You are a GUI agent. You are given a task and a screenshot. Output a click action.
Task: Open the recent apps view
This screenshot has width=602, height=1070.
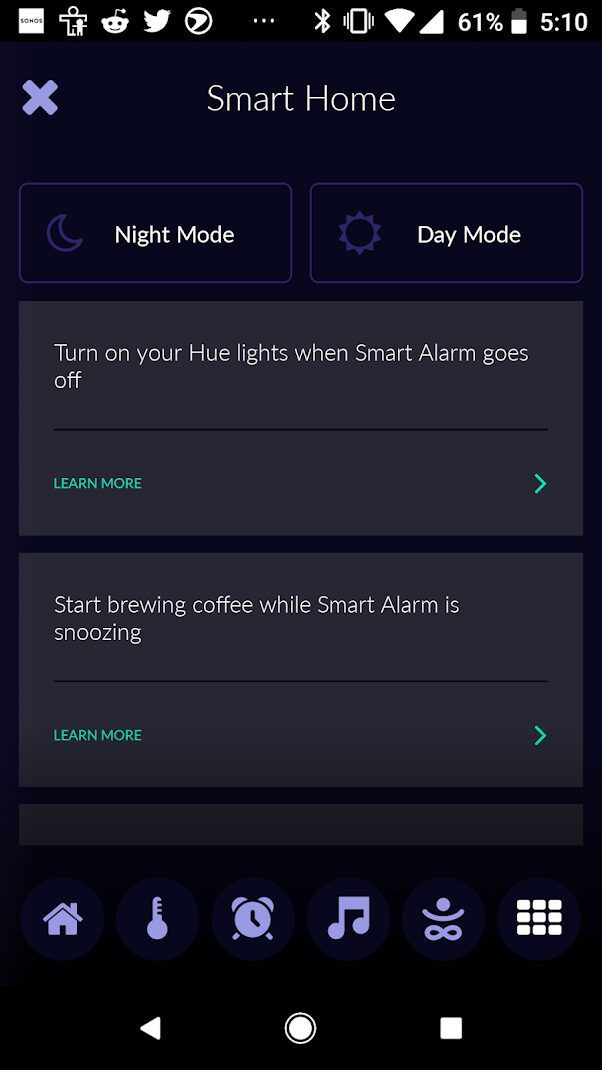click(450, 1028)
